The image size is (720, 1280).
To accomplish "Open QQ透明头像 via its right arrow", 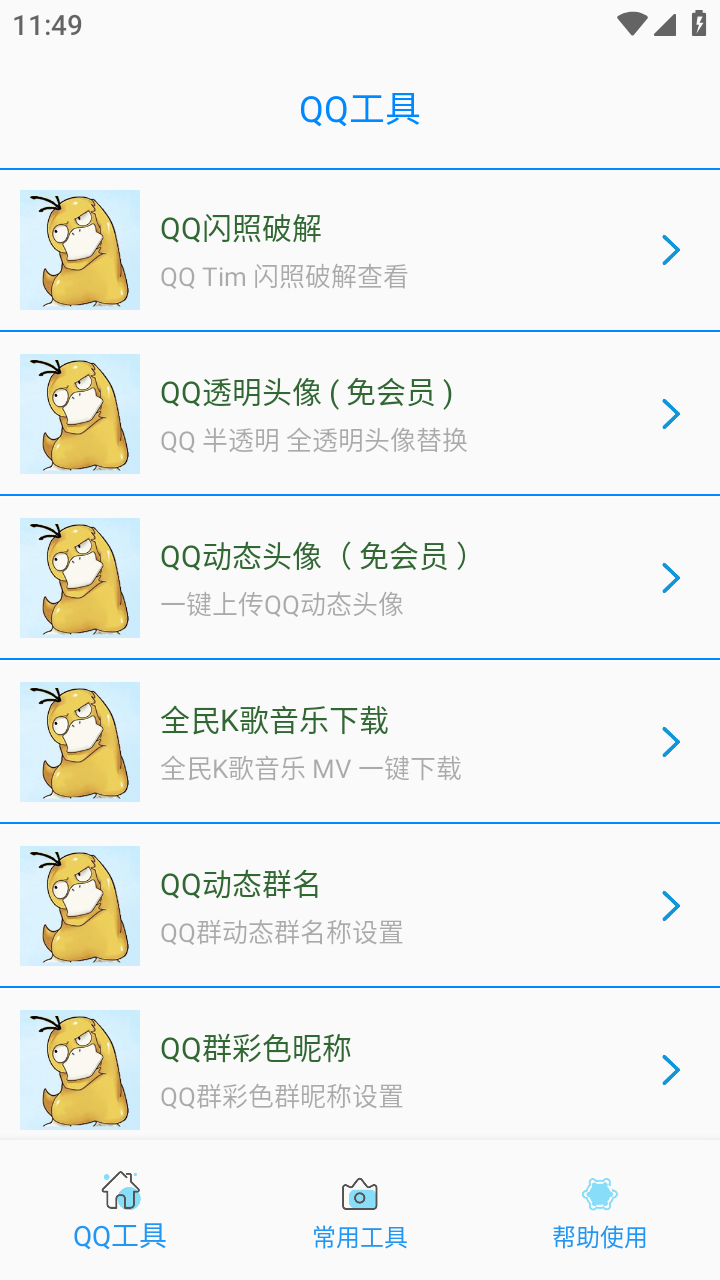I will click(x=670, y=414).
